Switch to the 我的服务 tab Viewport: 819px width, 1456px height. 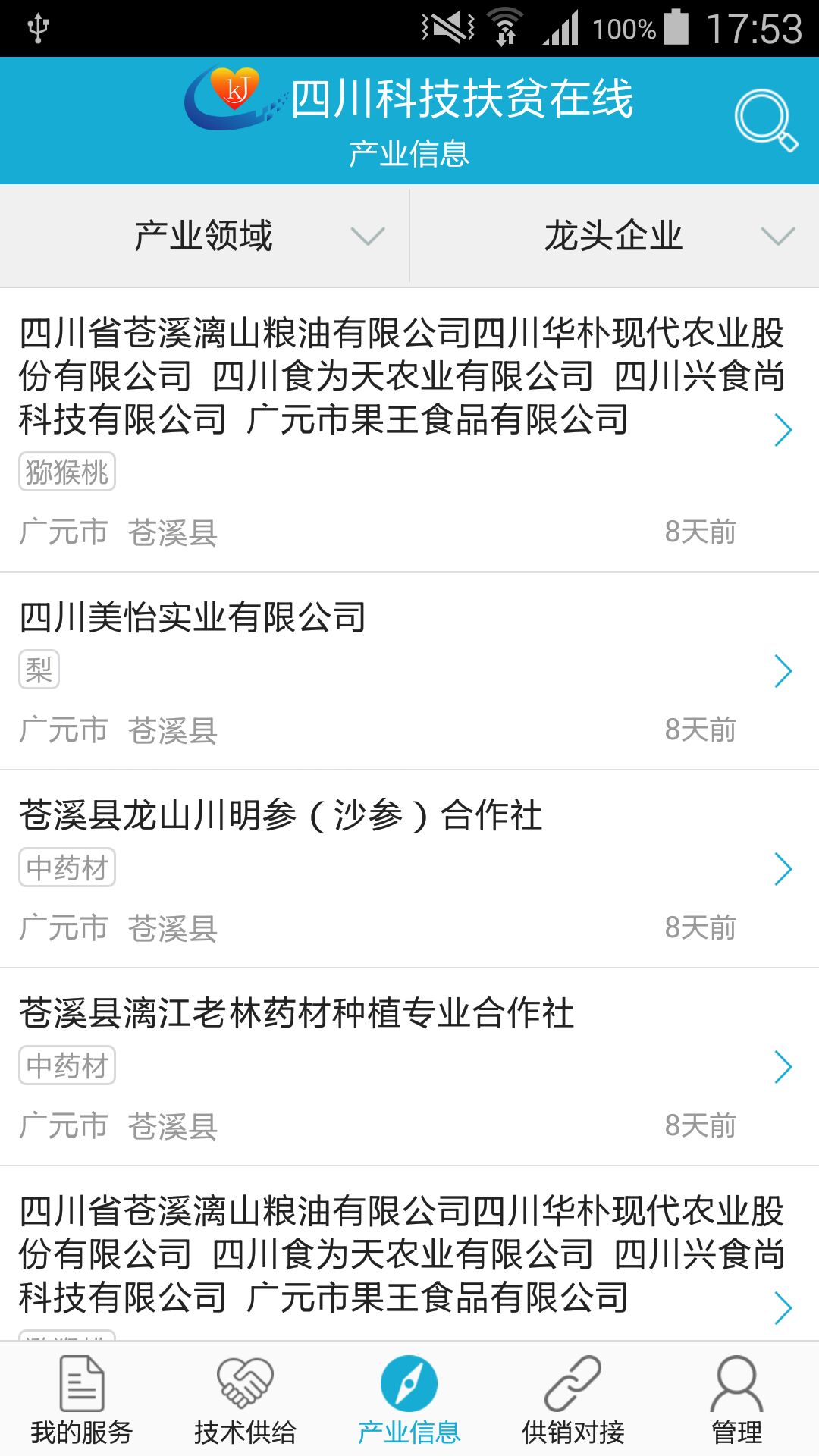[x=82, y=1400]
